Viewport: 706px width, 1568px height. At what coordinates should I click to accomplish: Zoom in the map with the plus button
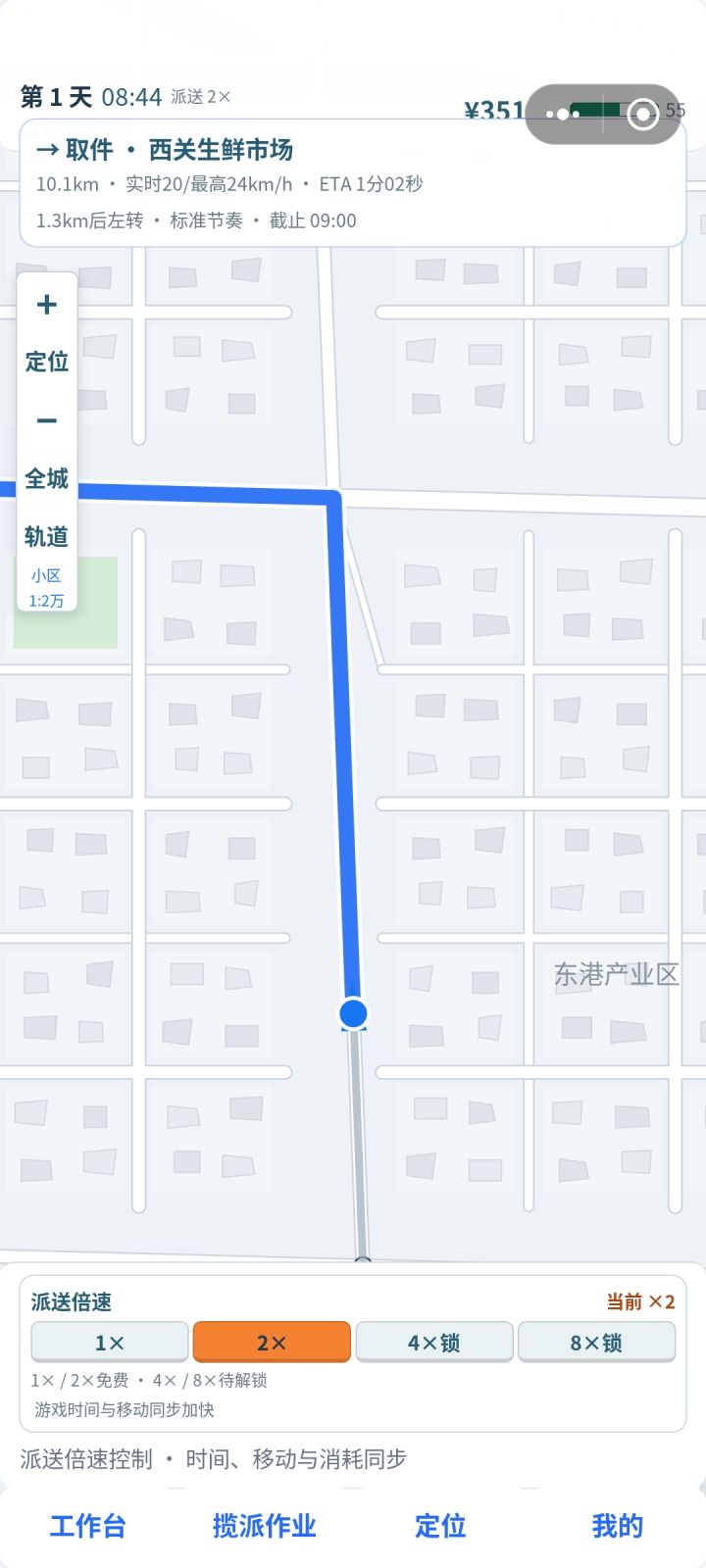point(47,305)
